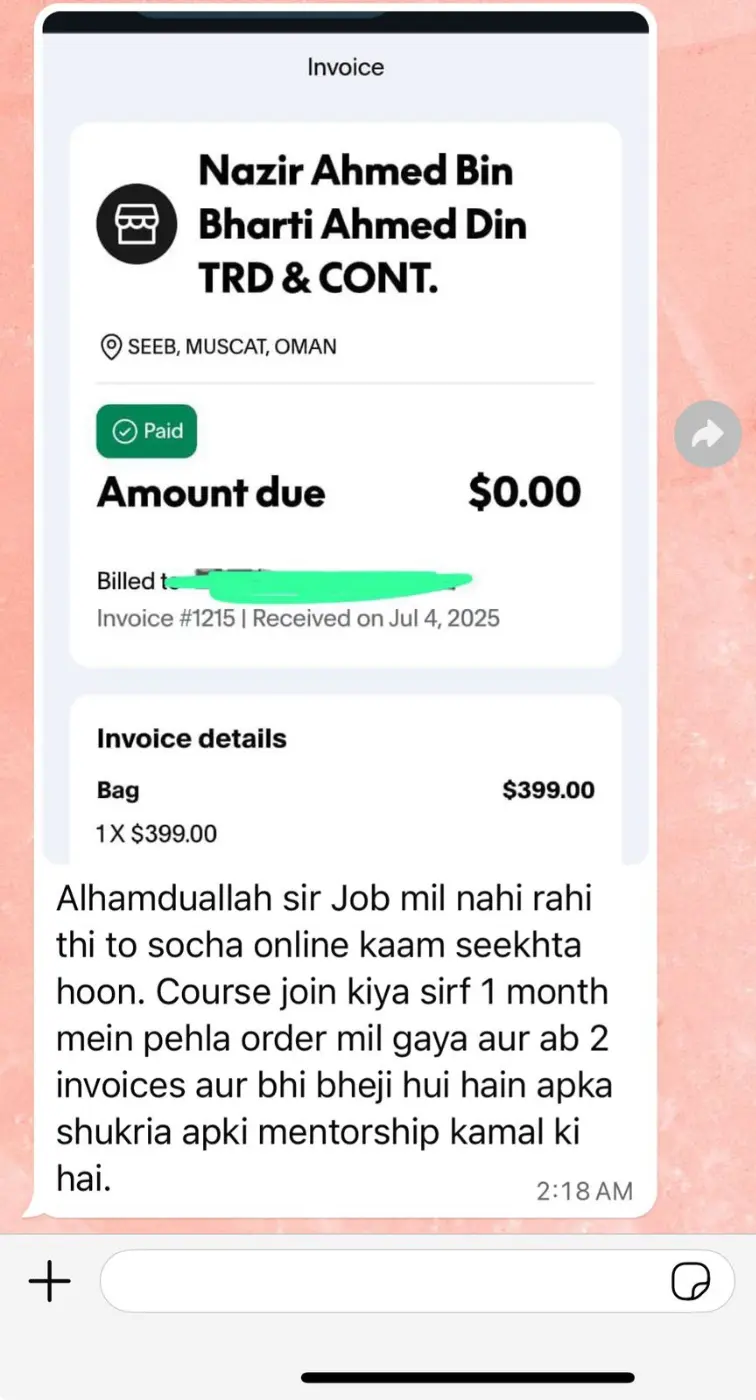Forward the invoice image message
This screenshot has height=1400, width=756.
click(x=708, y=434)
